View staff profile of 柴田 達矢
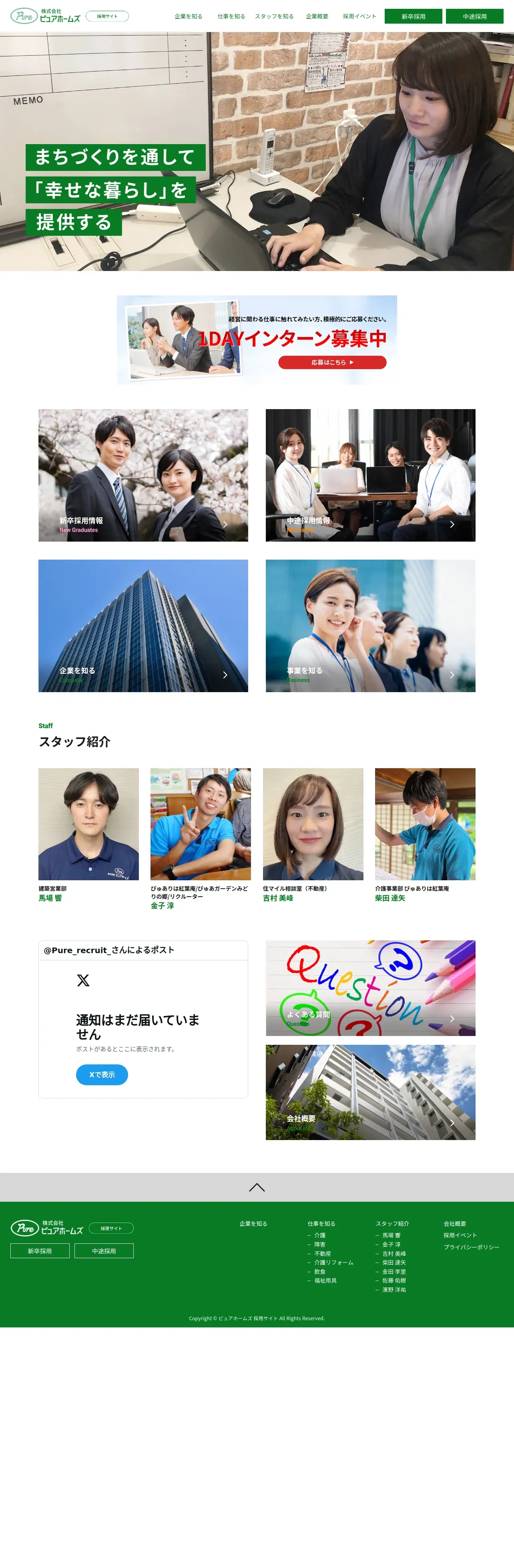The image size is (514, 1568). tap(425, 835)
